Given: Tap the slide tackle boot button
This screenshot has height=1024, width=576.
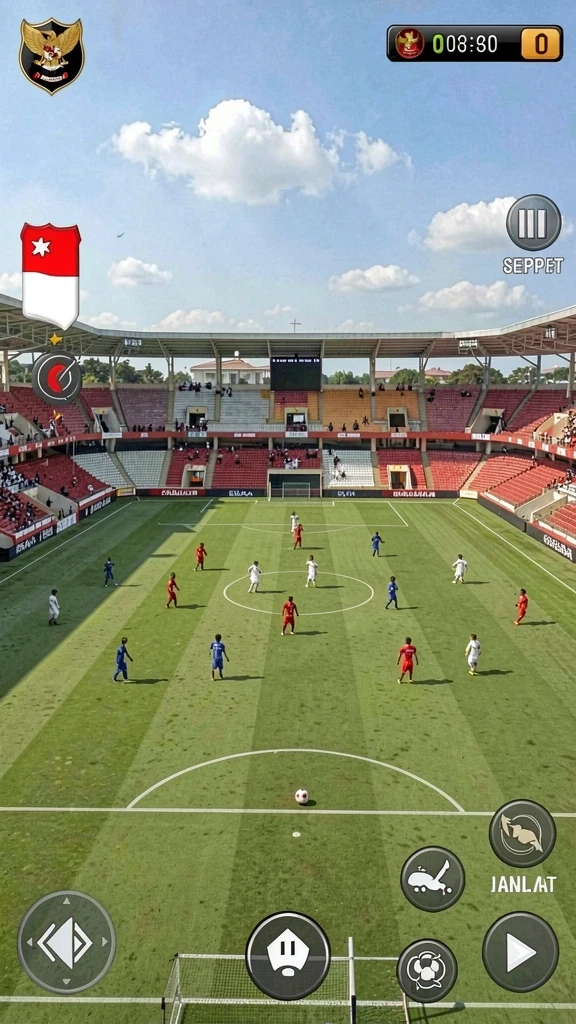Looking at the screenshot, I should 432,878.
